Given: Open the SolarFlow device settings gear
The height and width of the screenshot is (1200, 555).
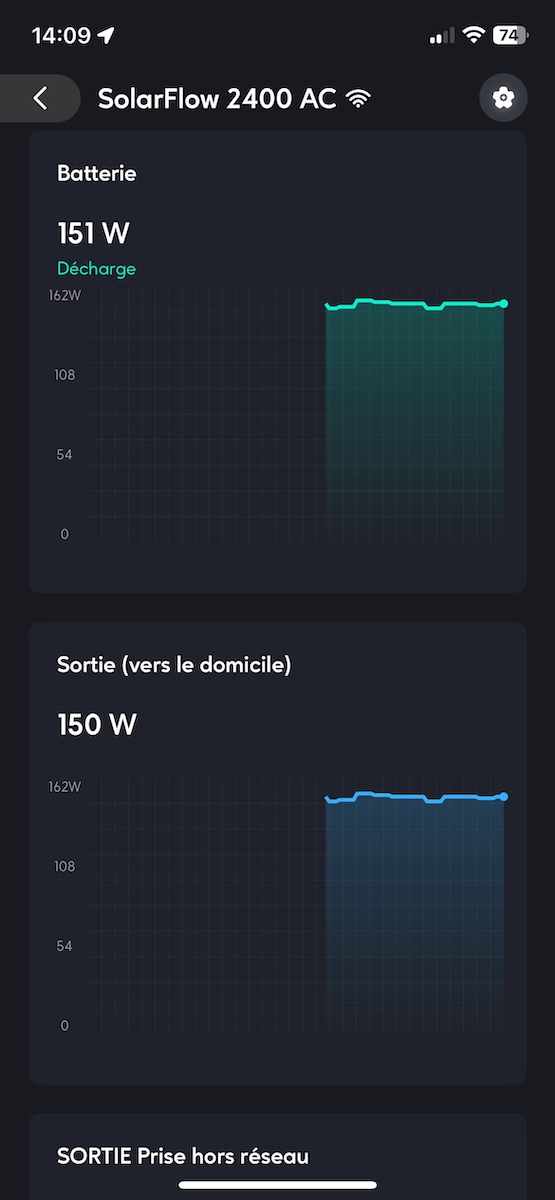Looking at the screenshot, I should click(503, 98).
